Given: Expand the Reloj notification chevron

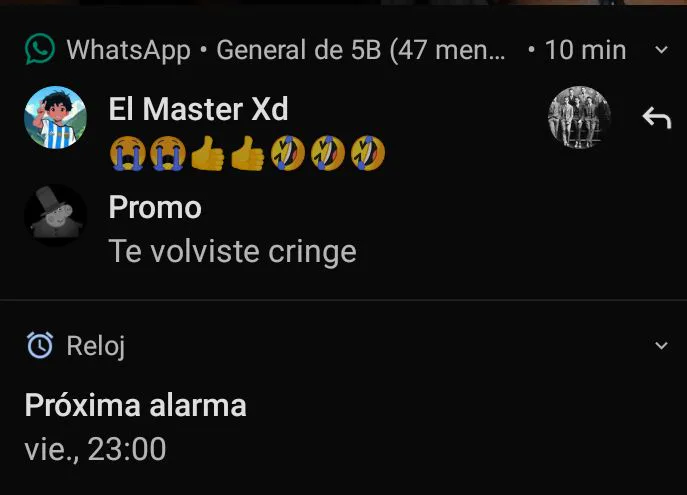Looking at the screenshot, I should coord(660,346).
